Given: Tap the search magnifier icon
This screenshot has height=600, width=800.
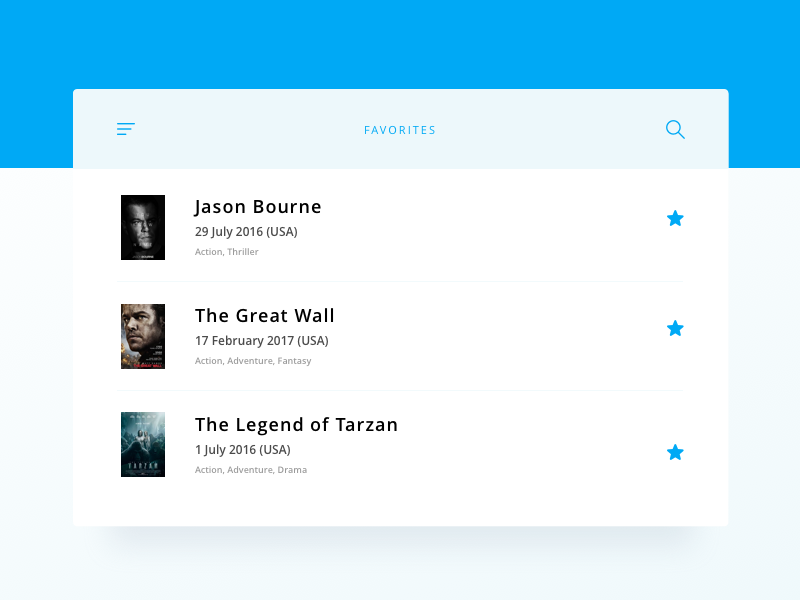Looking at the screenshot, I should (x=675, y=129).
